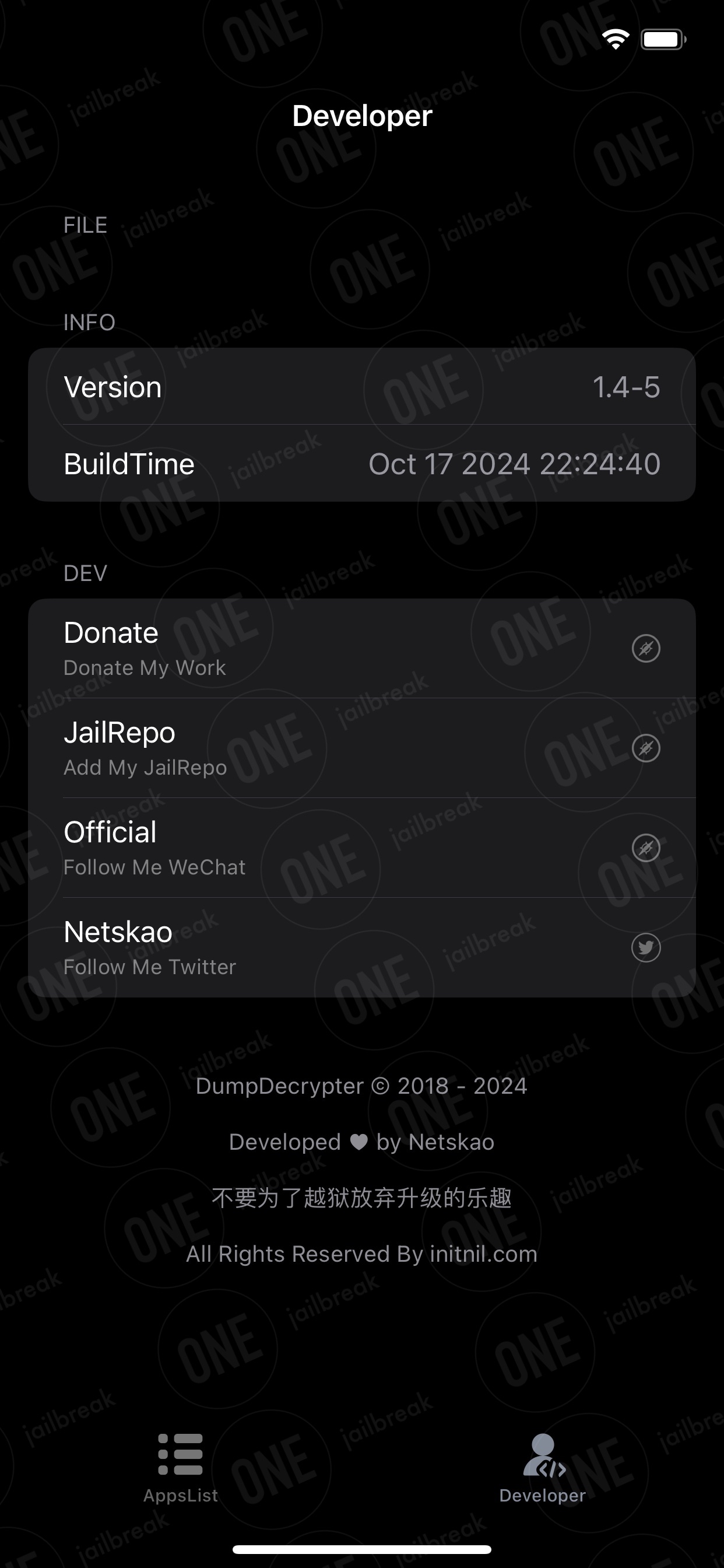The image size is (724, 1568).
Task: Open Netskao's Twitter row
Action: pos(362,948)
